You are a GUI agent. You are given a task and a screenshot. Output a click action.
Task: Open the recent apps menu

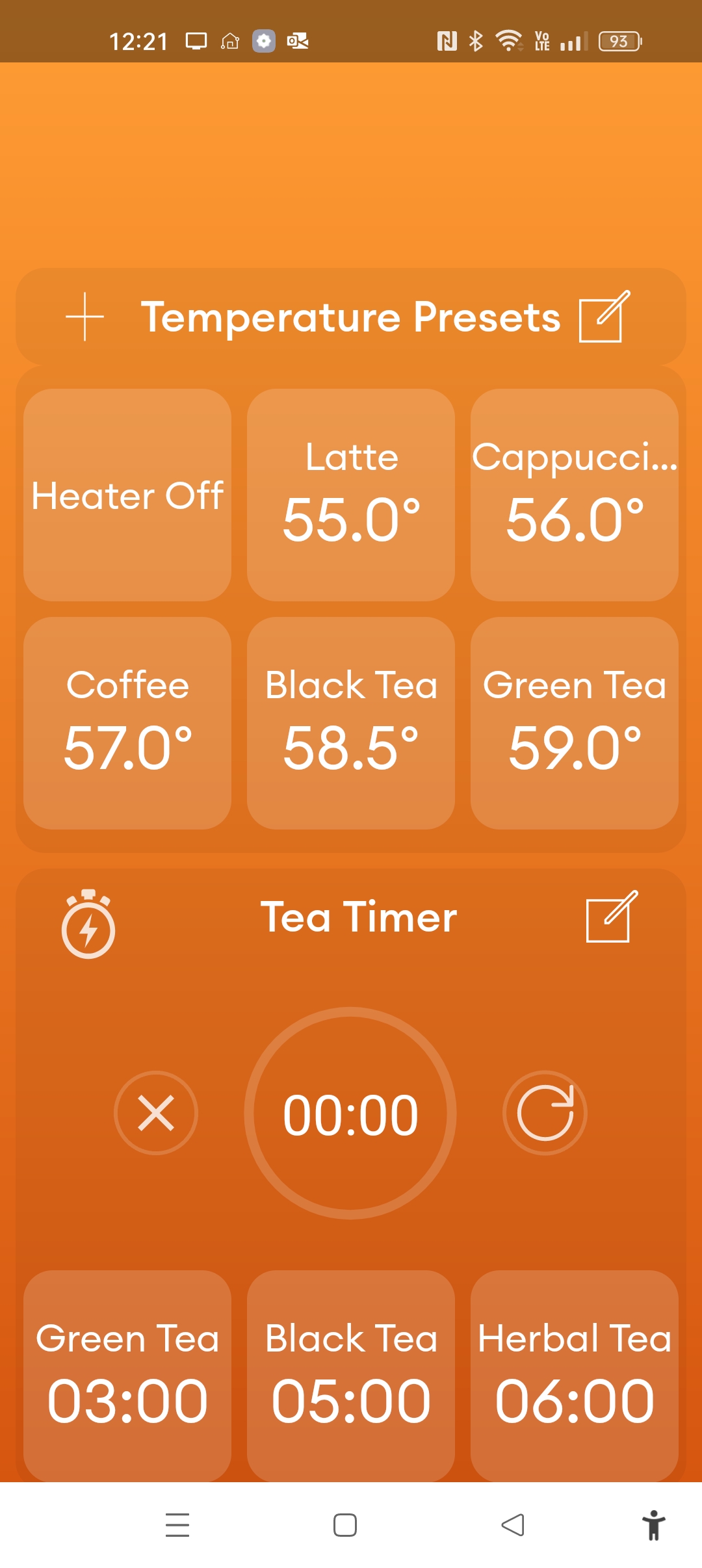[x=177, y=1525]
